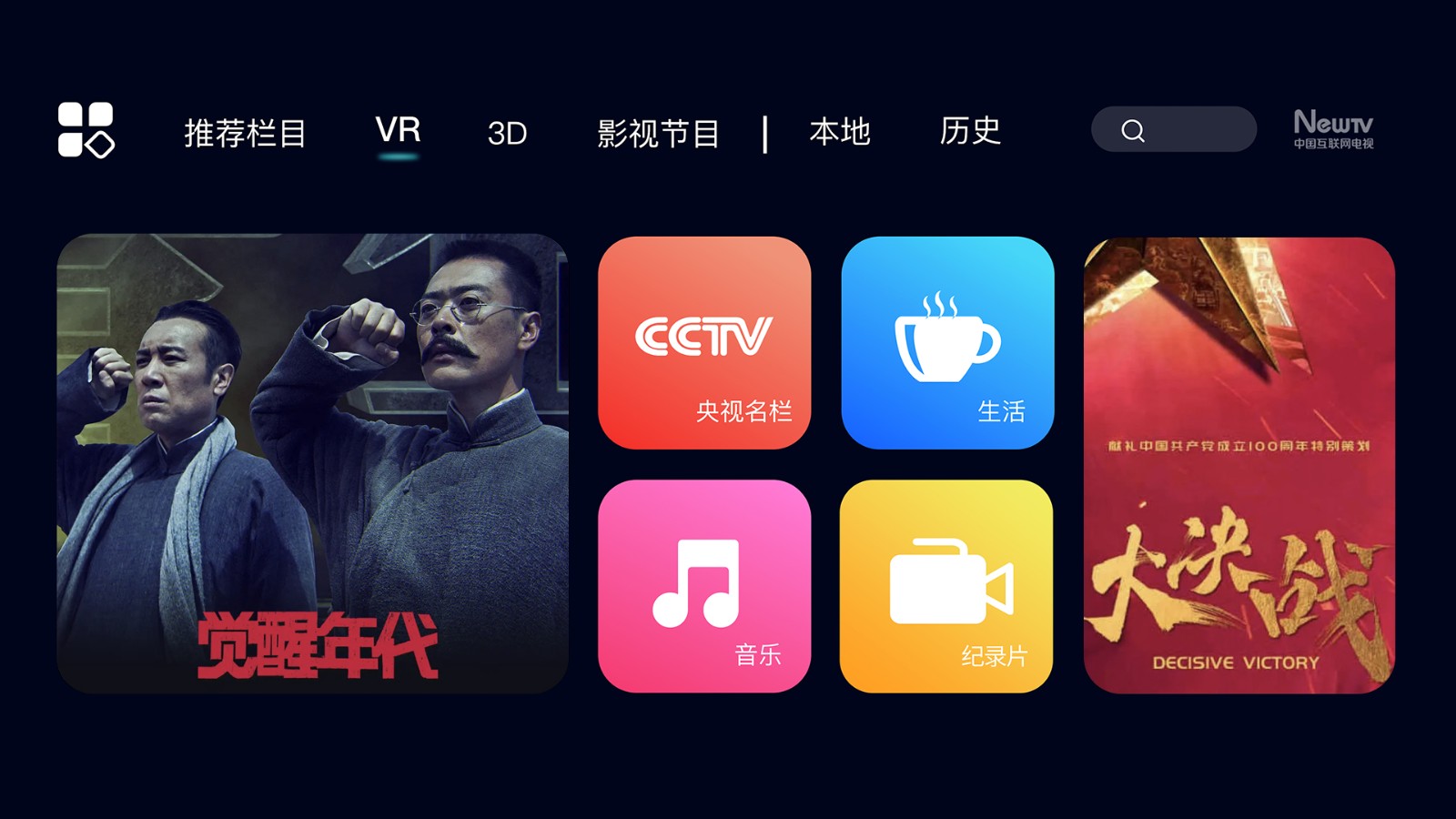
Task: Open the 觉醒年代 poster card
Action: [312, 463]
